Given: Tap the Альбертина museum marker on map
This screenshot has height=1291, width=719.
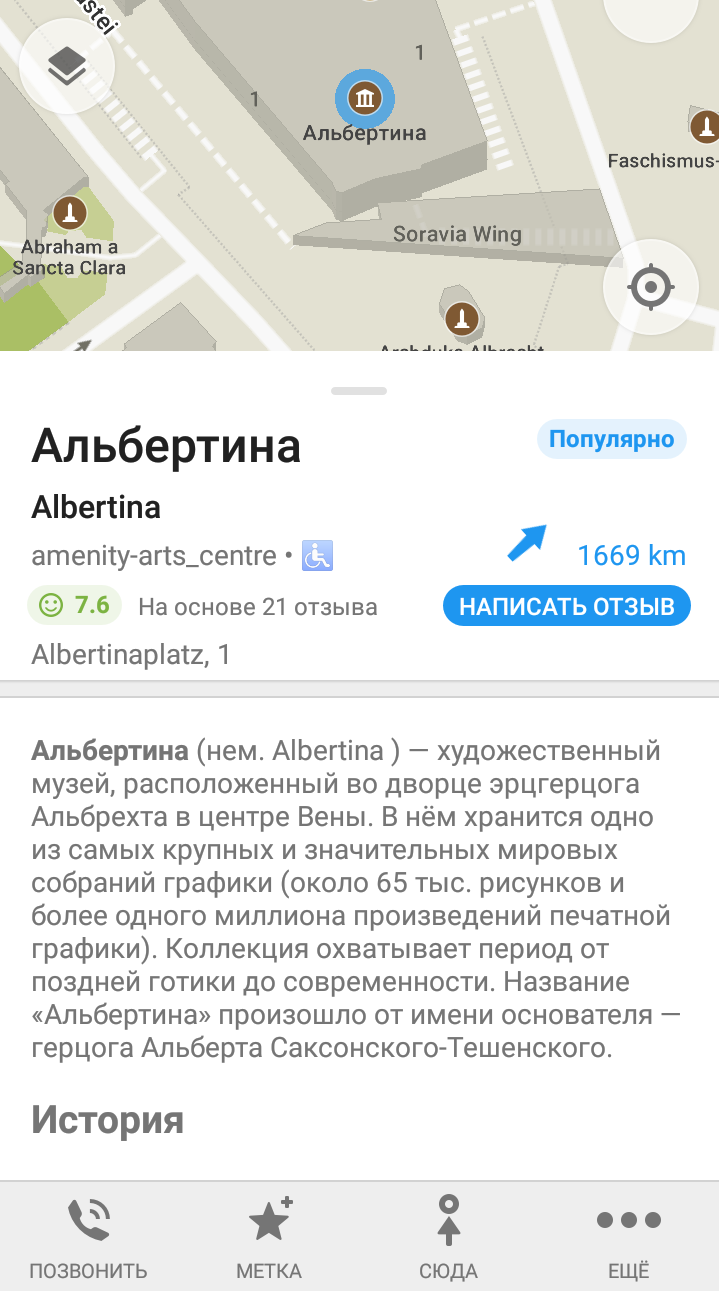Looking at the screenshot, I should click(365, 98).
